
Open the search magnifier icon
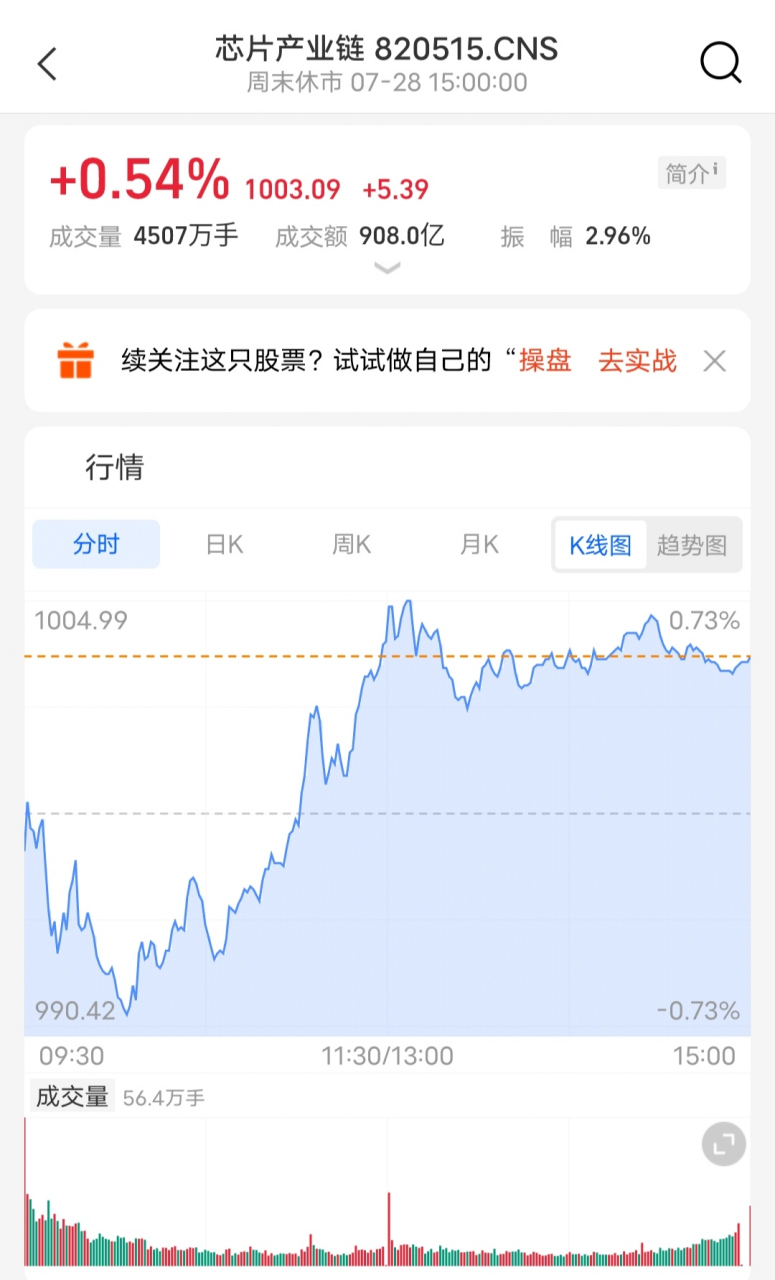point(720,62)
